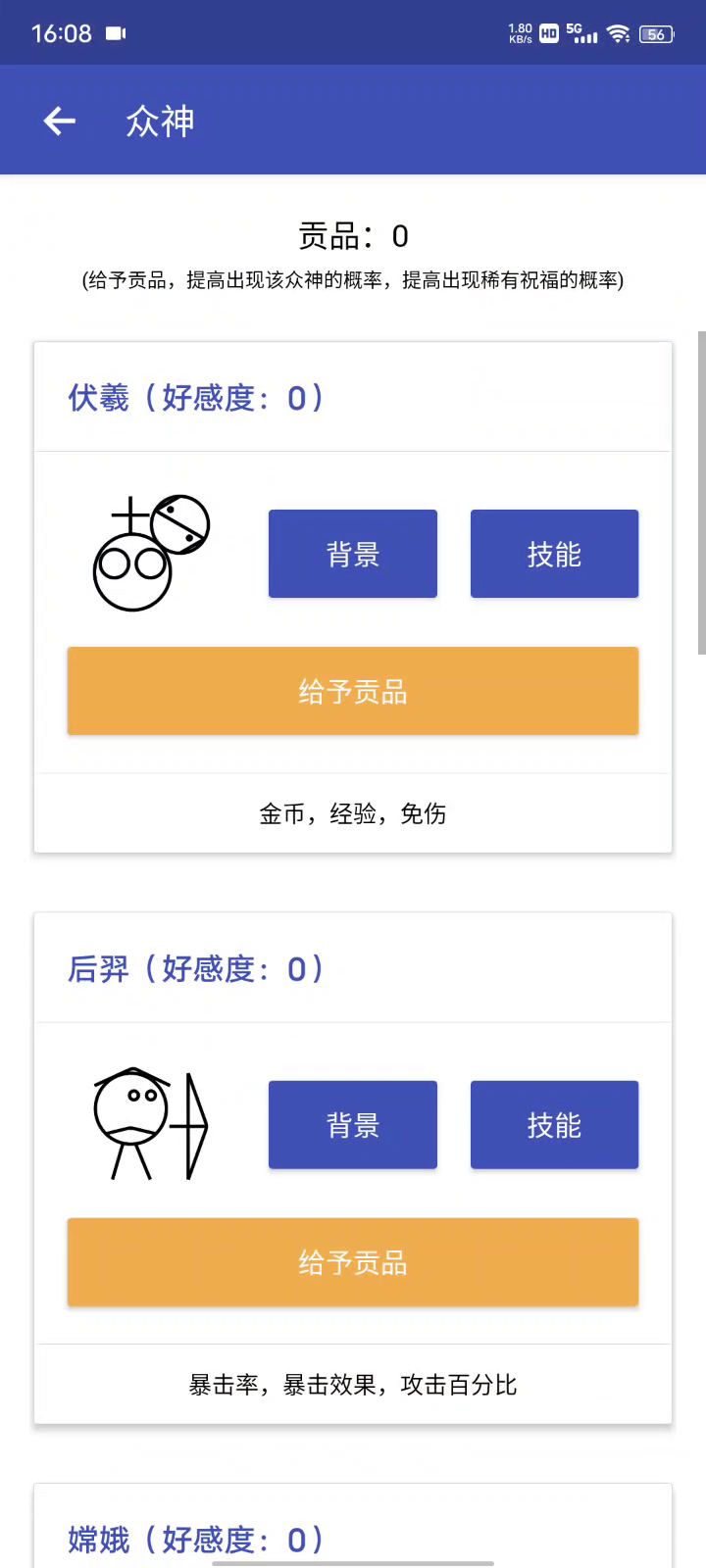
Task: Tap 给予贡品 for 后羿
Action: point(353,1262)
